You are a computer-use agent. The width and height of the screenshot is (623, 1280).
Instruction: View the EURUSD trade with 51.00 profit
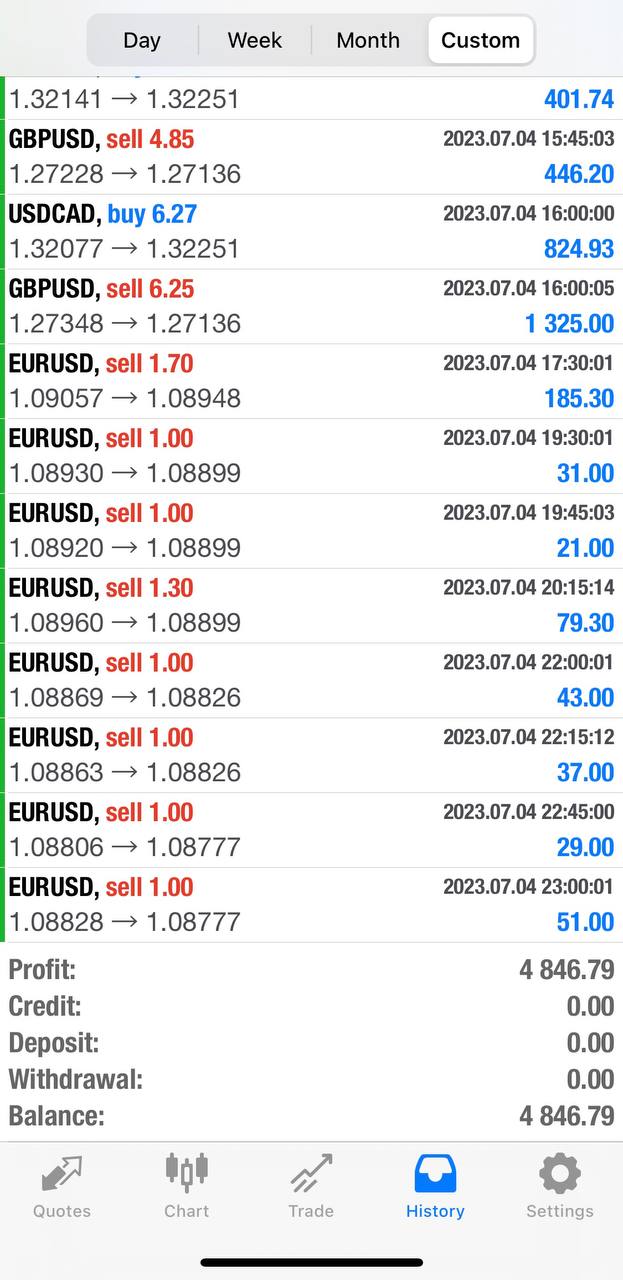tap(311, 905)
